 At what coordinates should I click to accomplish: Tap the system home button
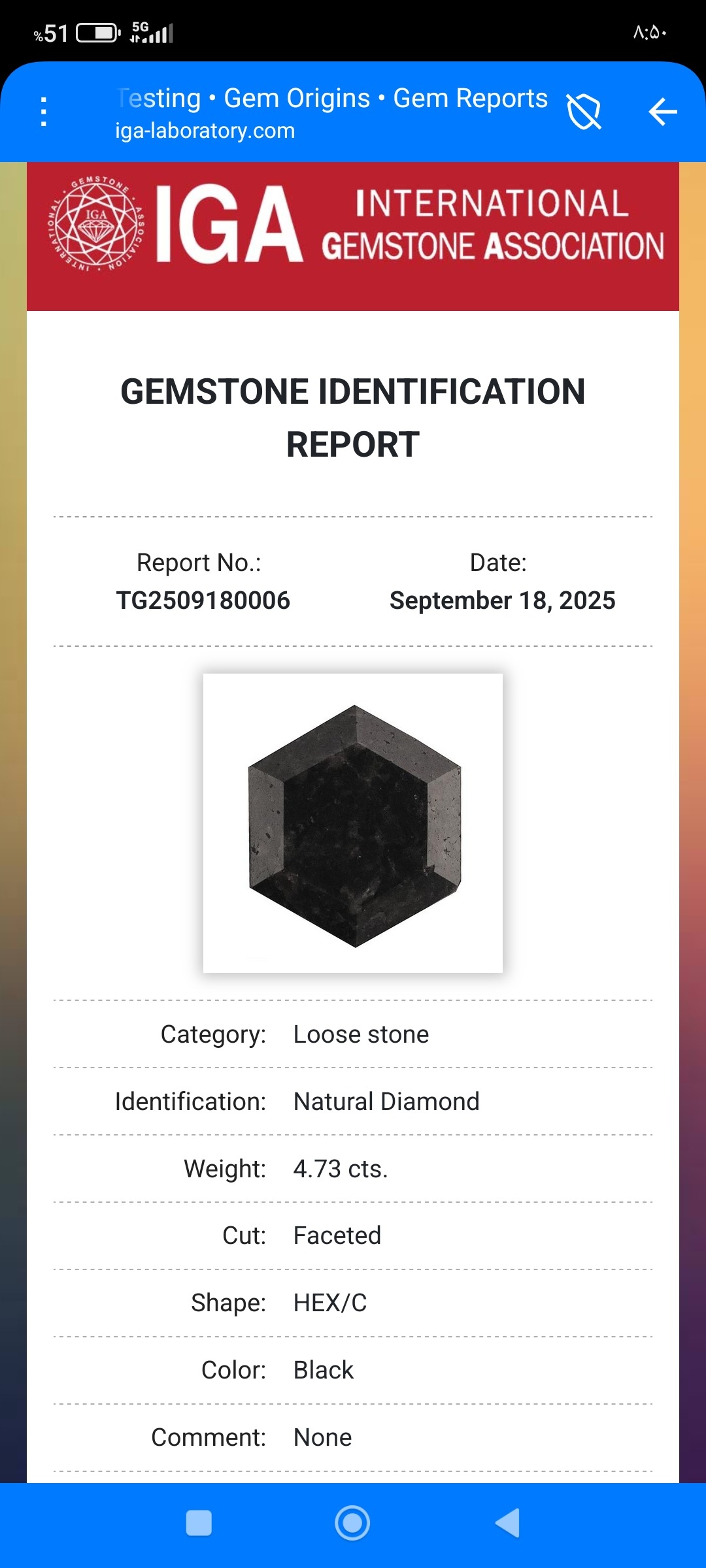pos(352,1523)
